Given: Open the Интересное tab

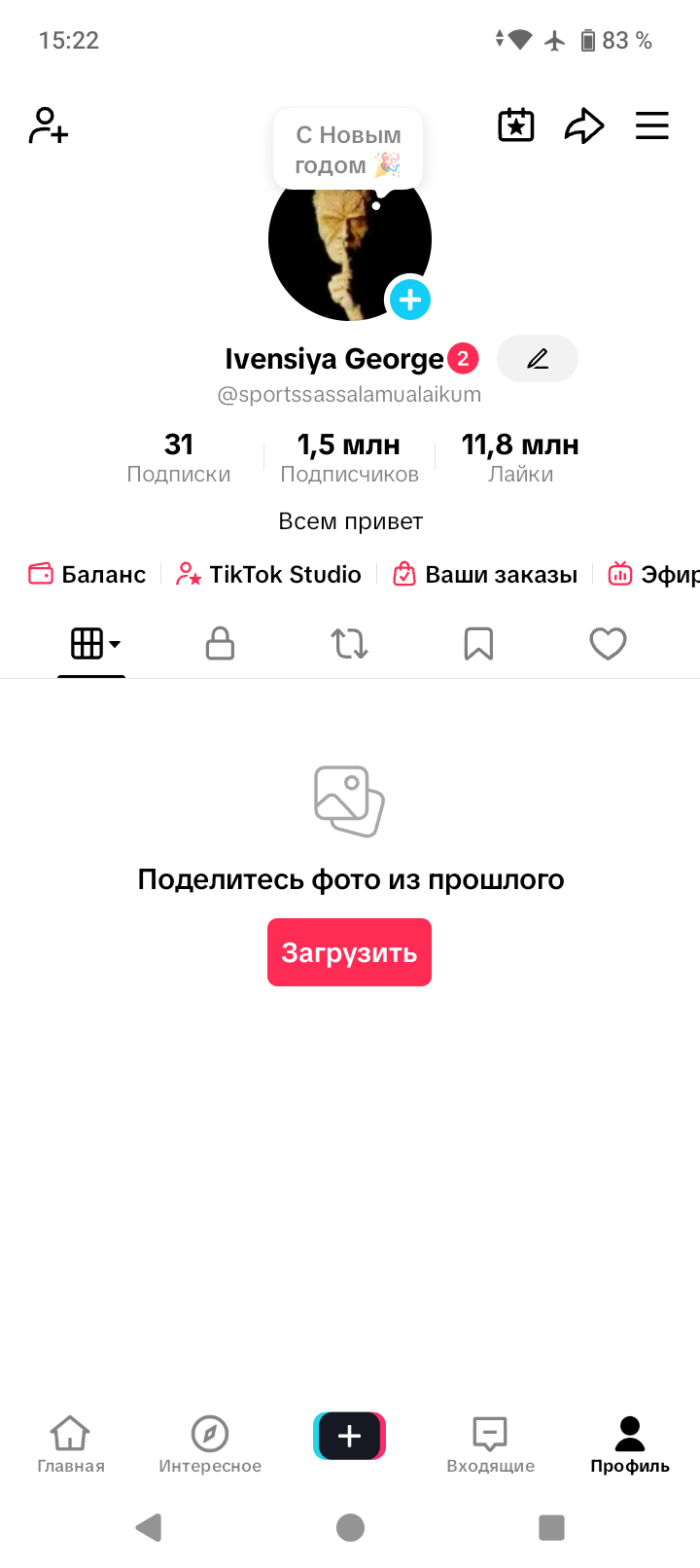Looking at the screenshot, I should tap(210, 1444).
